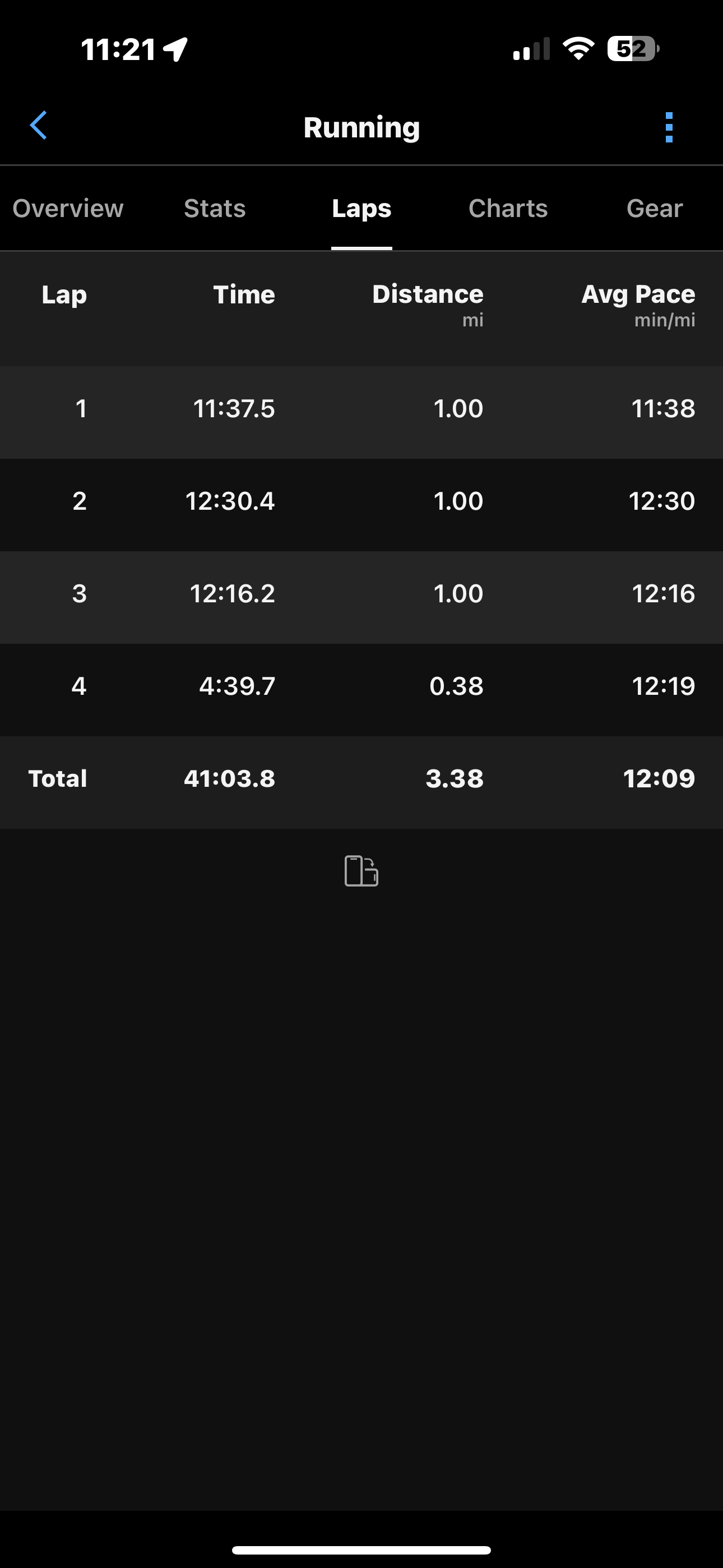Go back using the blue arrow
723x1568 pixels.
click(x=39, y=126)
